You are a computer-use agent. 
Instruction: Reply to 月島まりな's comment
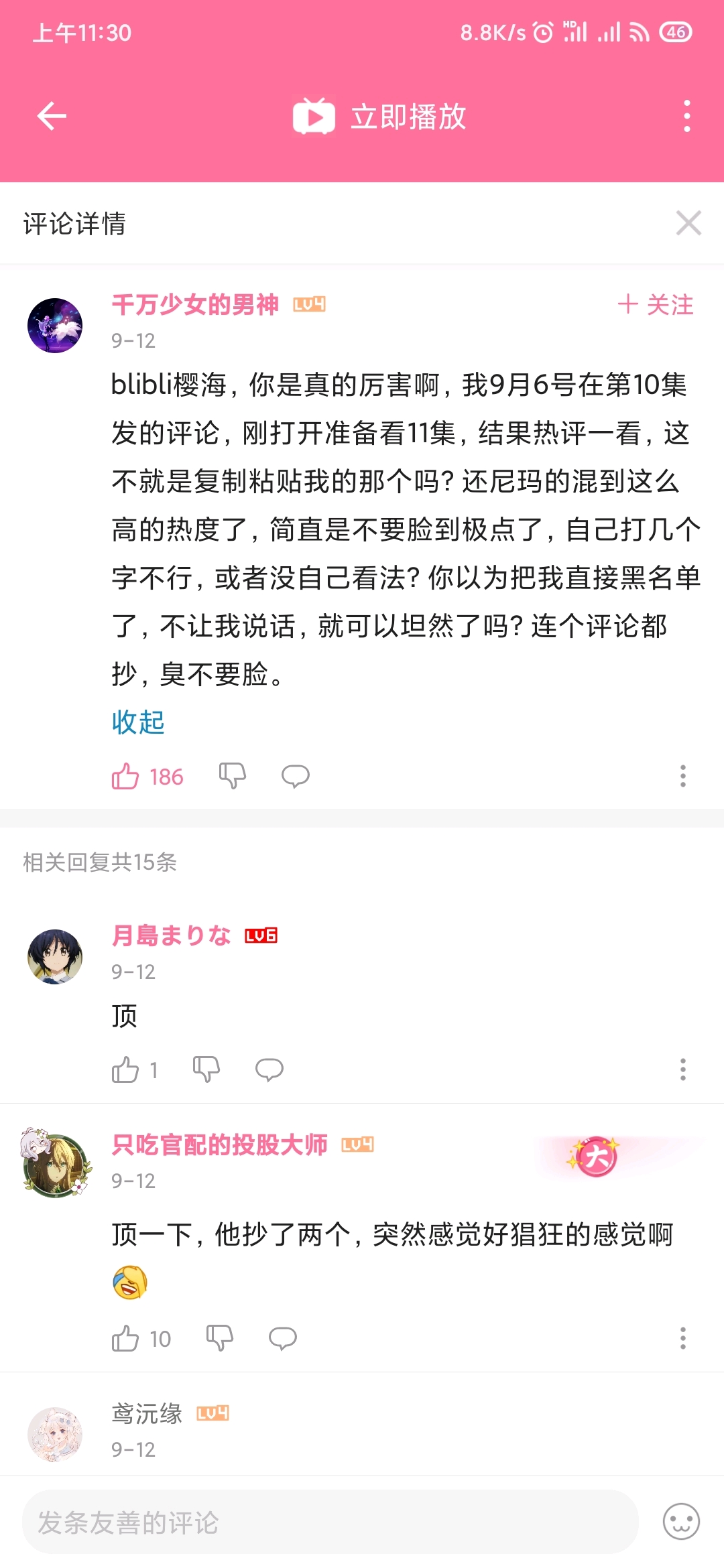269,1069
